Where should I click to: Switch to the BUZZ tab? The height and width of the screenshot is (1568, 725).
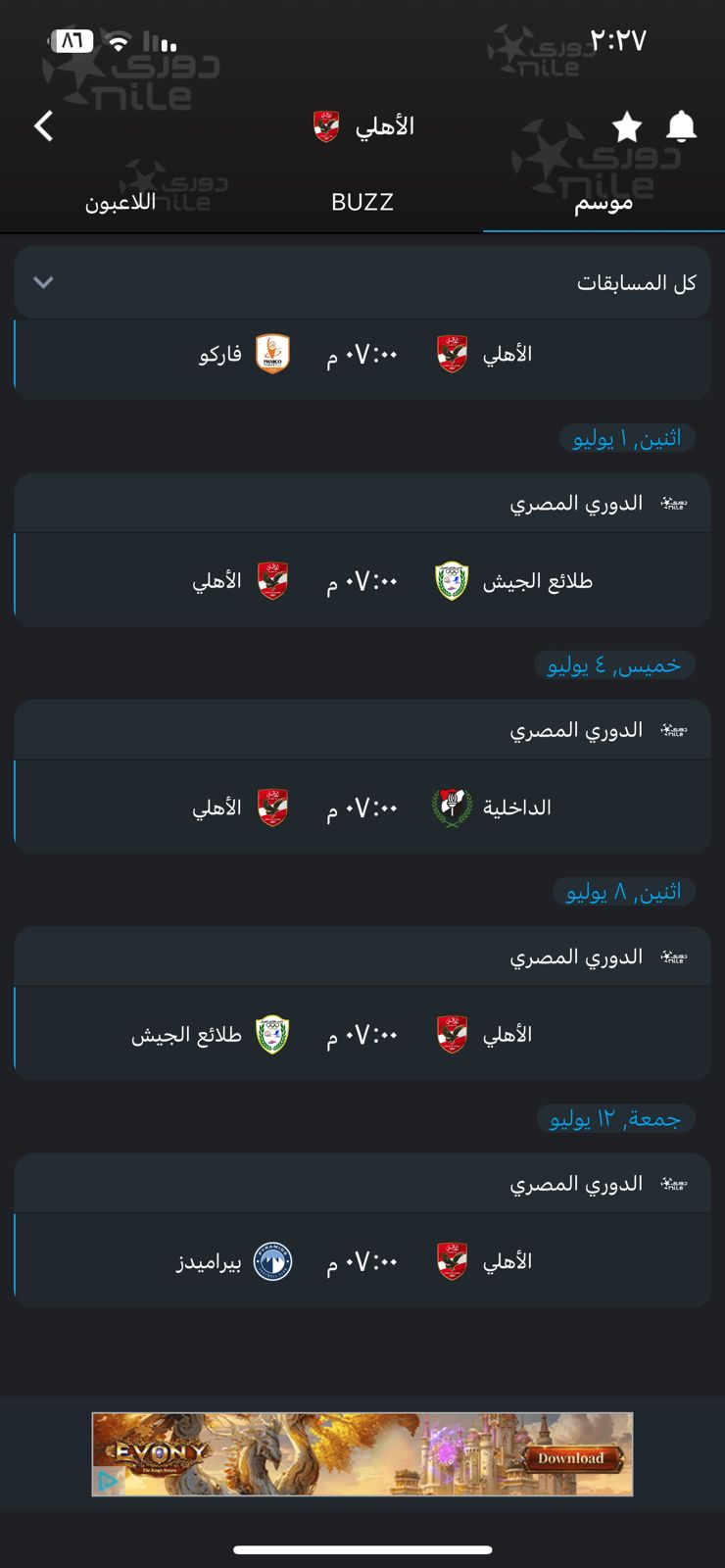[x=362, y=202]
